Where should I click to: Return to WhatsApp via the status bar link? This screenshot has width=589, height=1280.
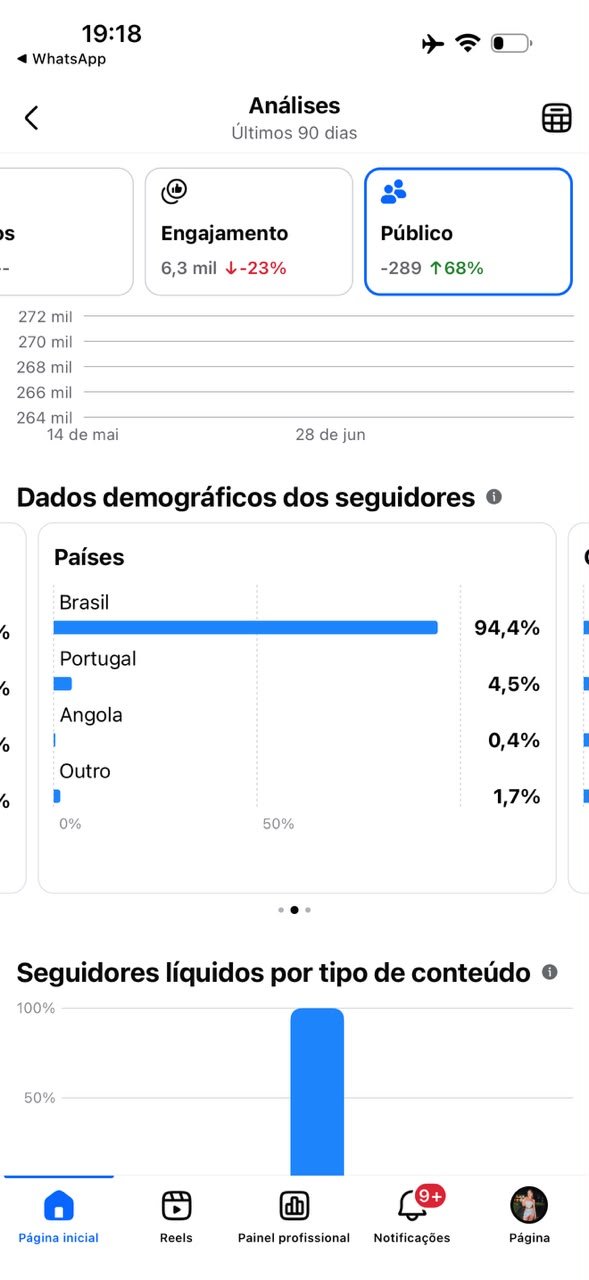[x=61, y=59]
